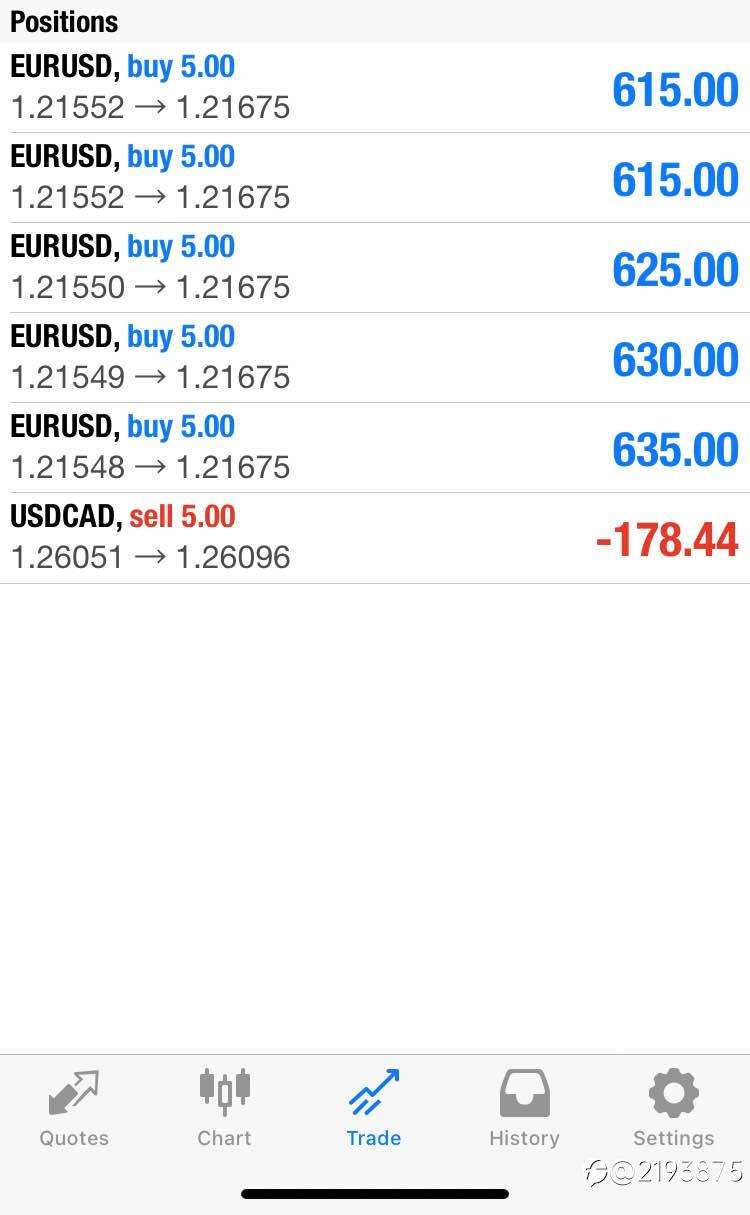
Task: Open the Settings tab
Action: 673,1108
